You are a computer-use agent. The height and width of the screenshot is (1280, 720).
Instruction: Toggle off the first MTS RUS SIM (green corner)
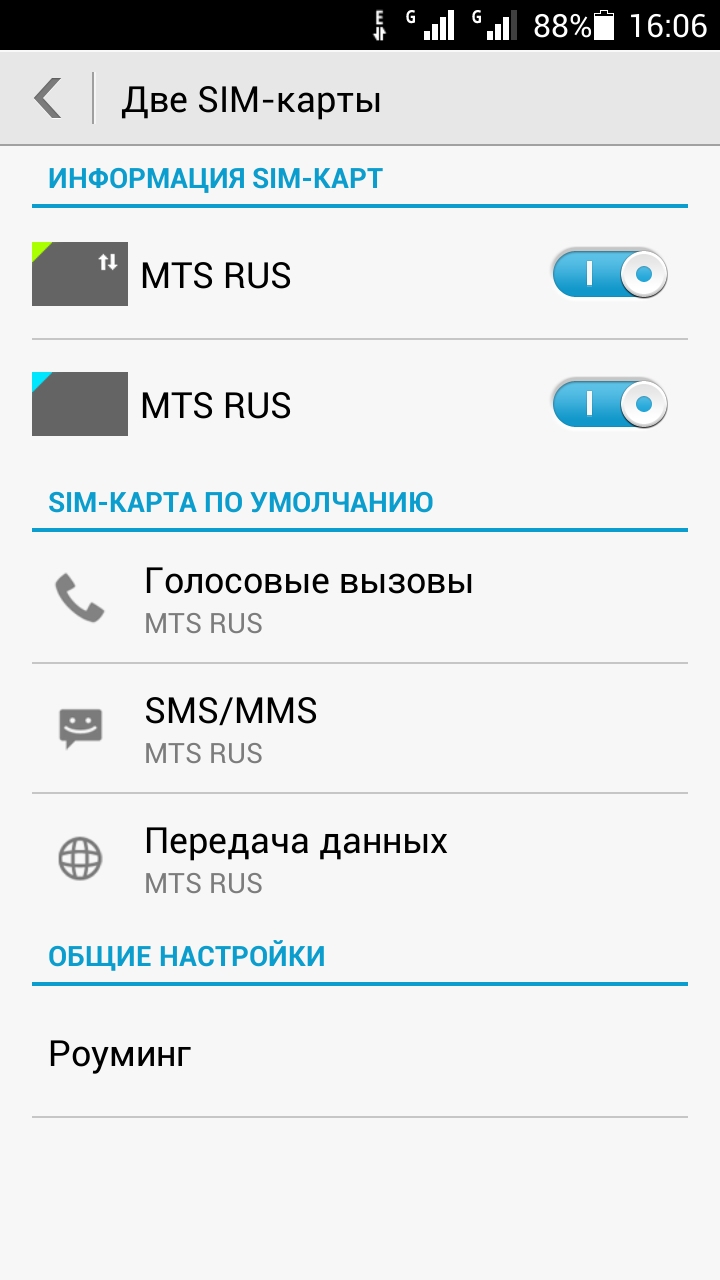pyautogui.click(x=609, y=274)
